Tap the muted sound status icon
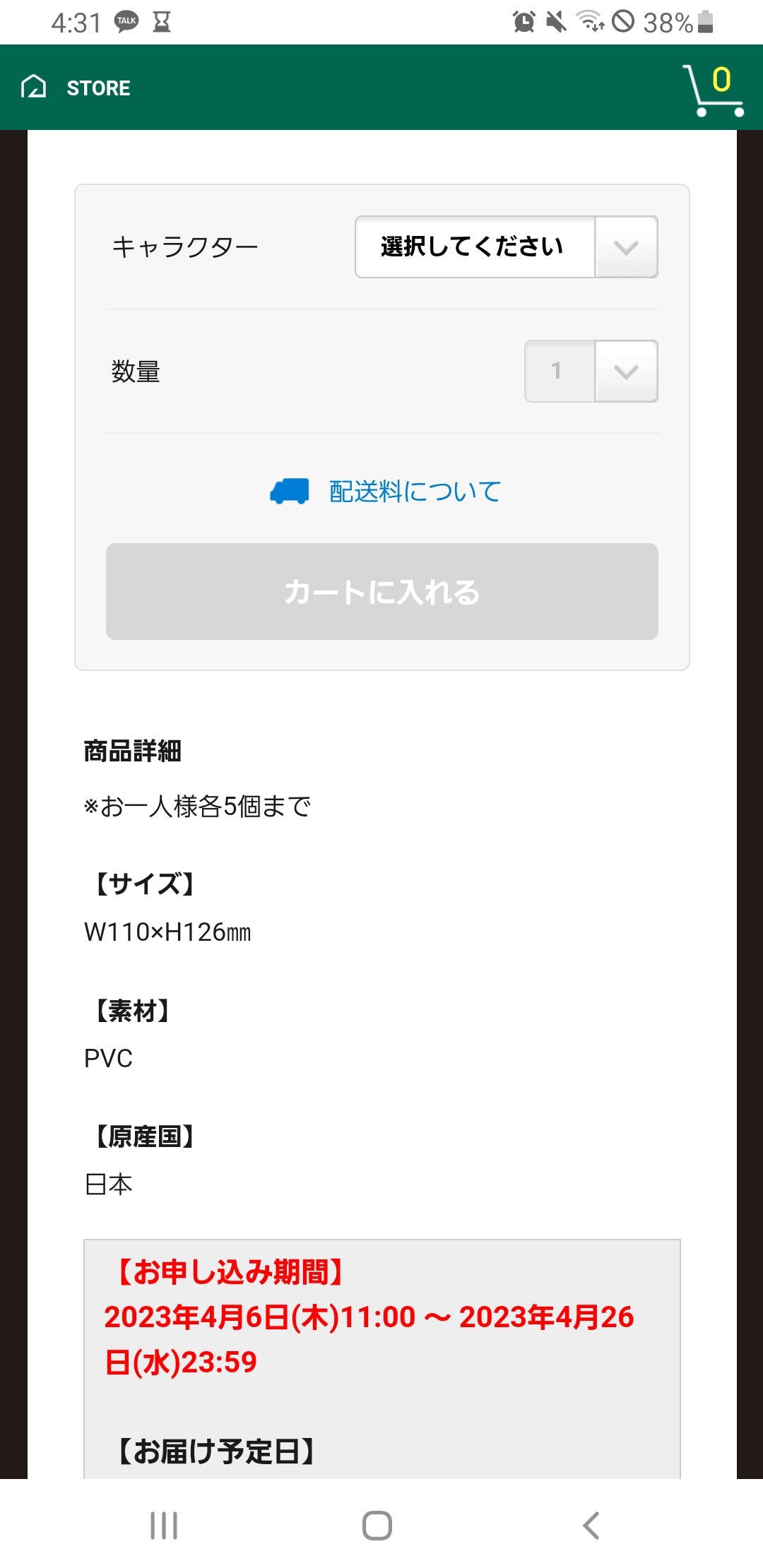763x1568 pixels. 555,22
